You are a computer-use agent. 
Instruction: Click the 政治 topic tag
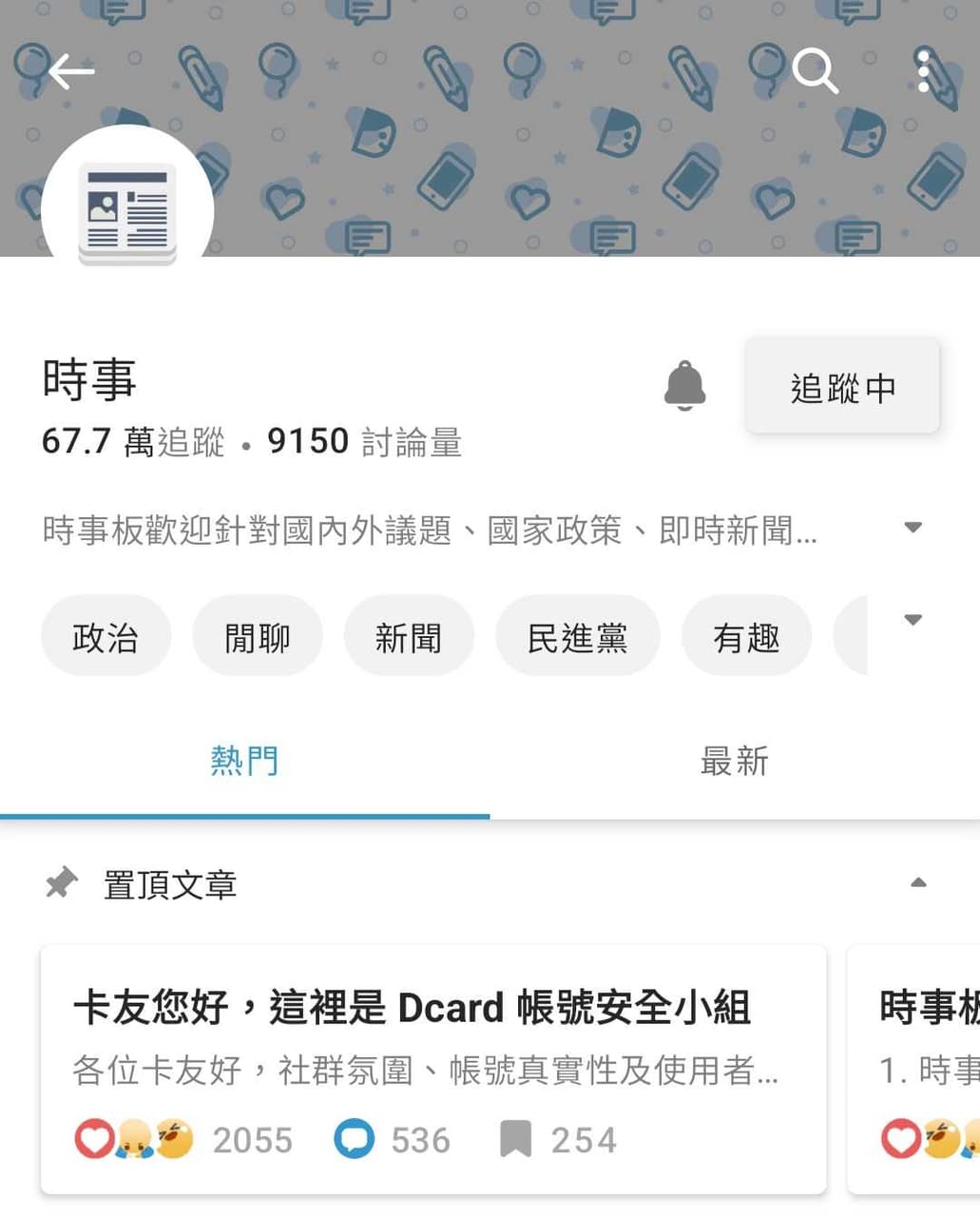(x=106, y=636)
